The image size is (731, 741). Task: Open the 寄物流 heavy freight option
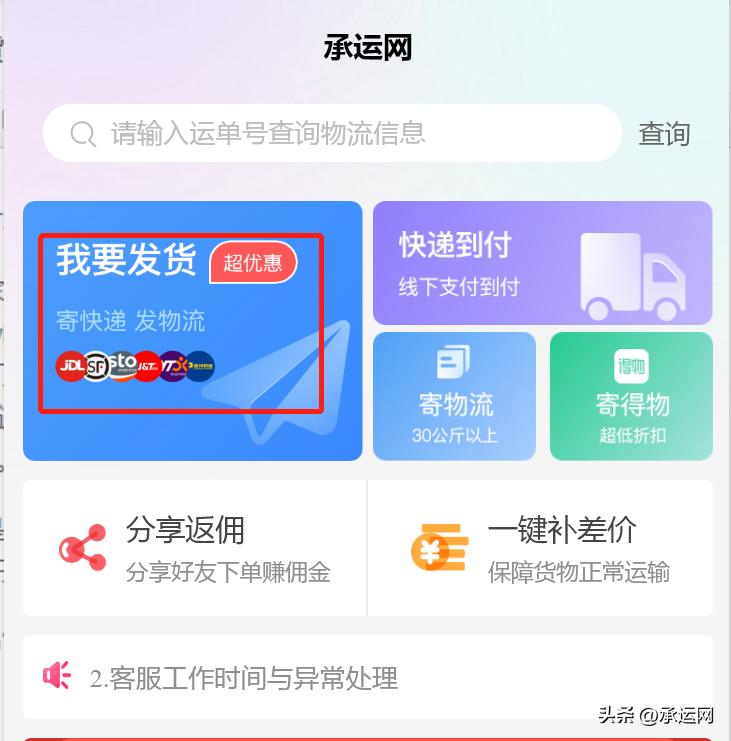[454, 395]
